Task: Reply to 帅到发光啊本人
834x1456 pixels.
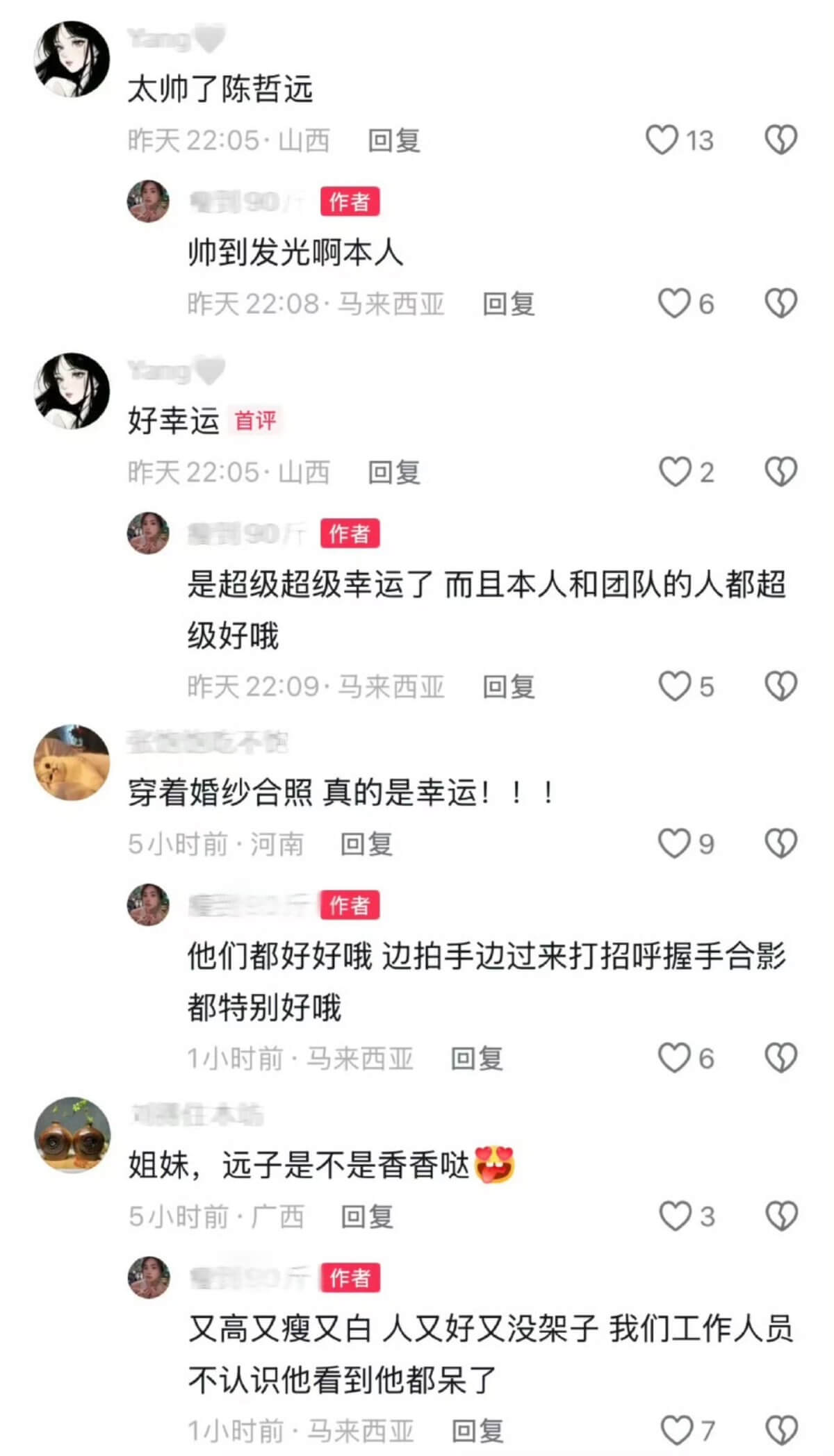Action: click(509, 304)
